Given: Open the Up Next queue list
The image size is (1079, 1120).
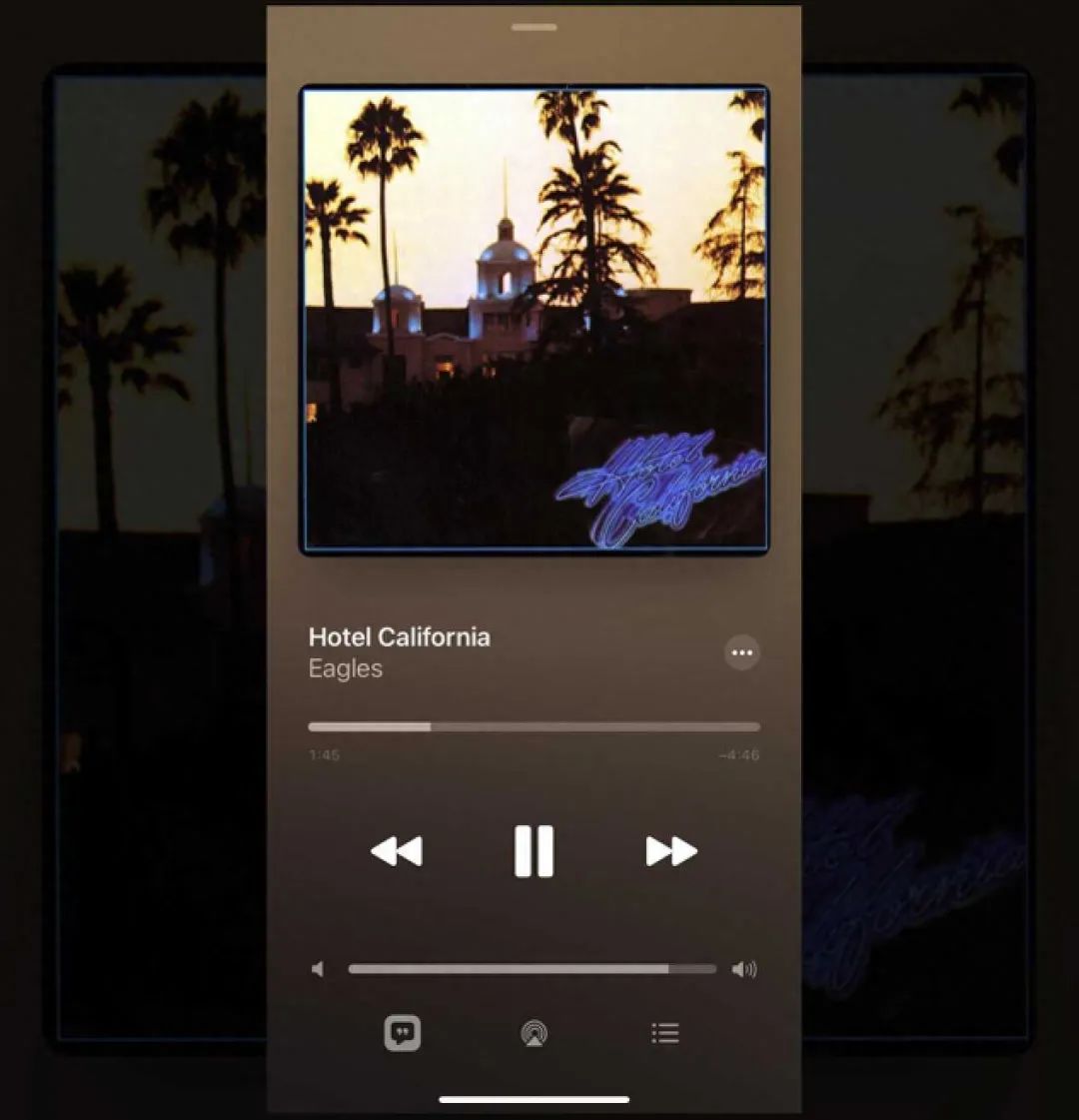Looking at the screenshot, I should tap(665, 1033).
